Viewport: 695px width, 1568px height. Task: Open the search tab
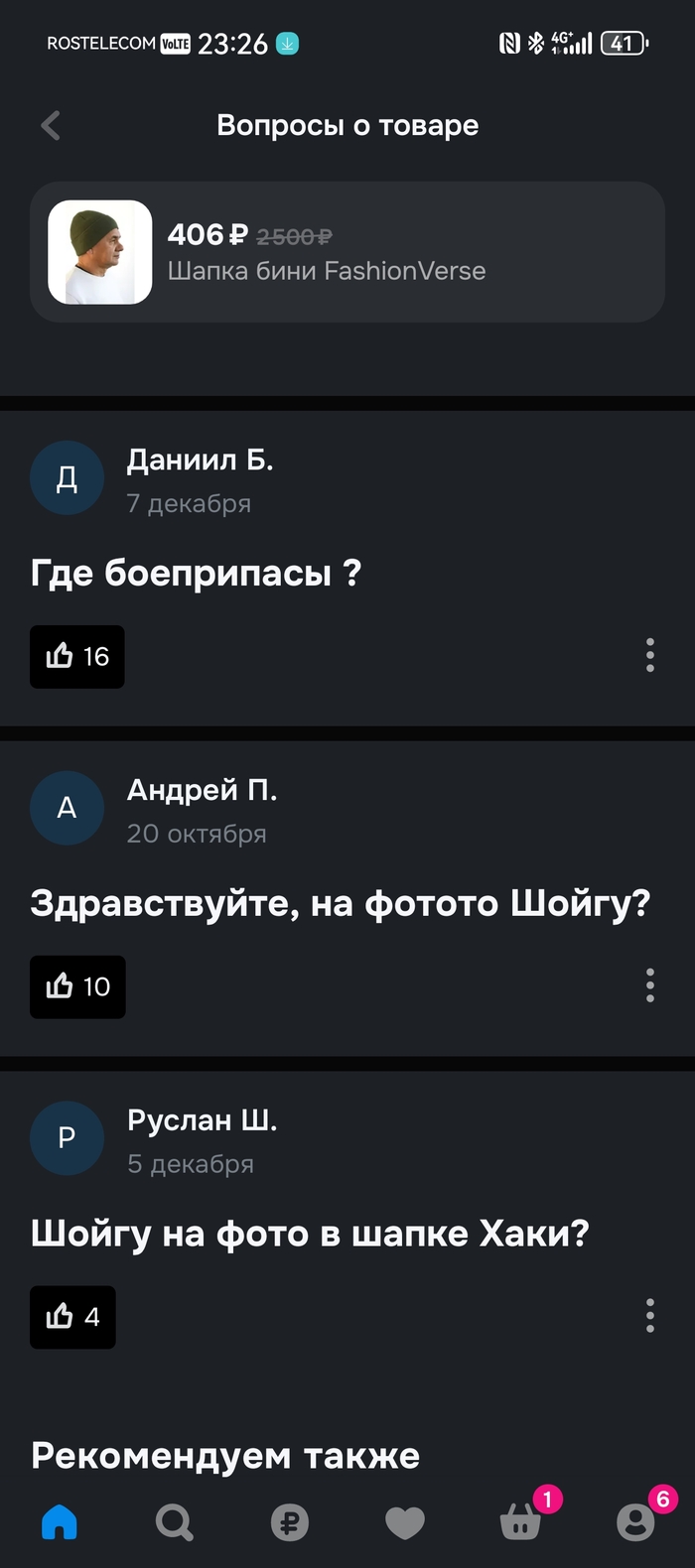click(x=175, y=1521)
